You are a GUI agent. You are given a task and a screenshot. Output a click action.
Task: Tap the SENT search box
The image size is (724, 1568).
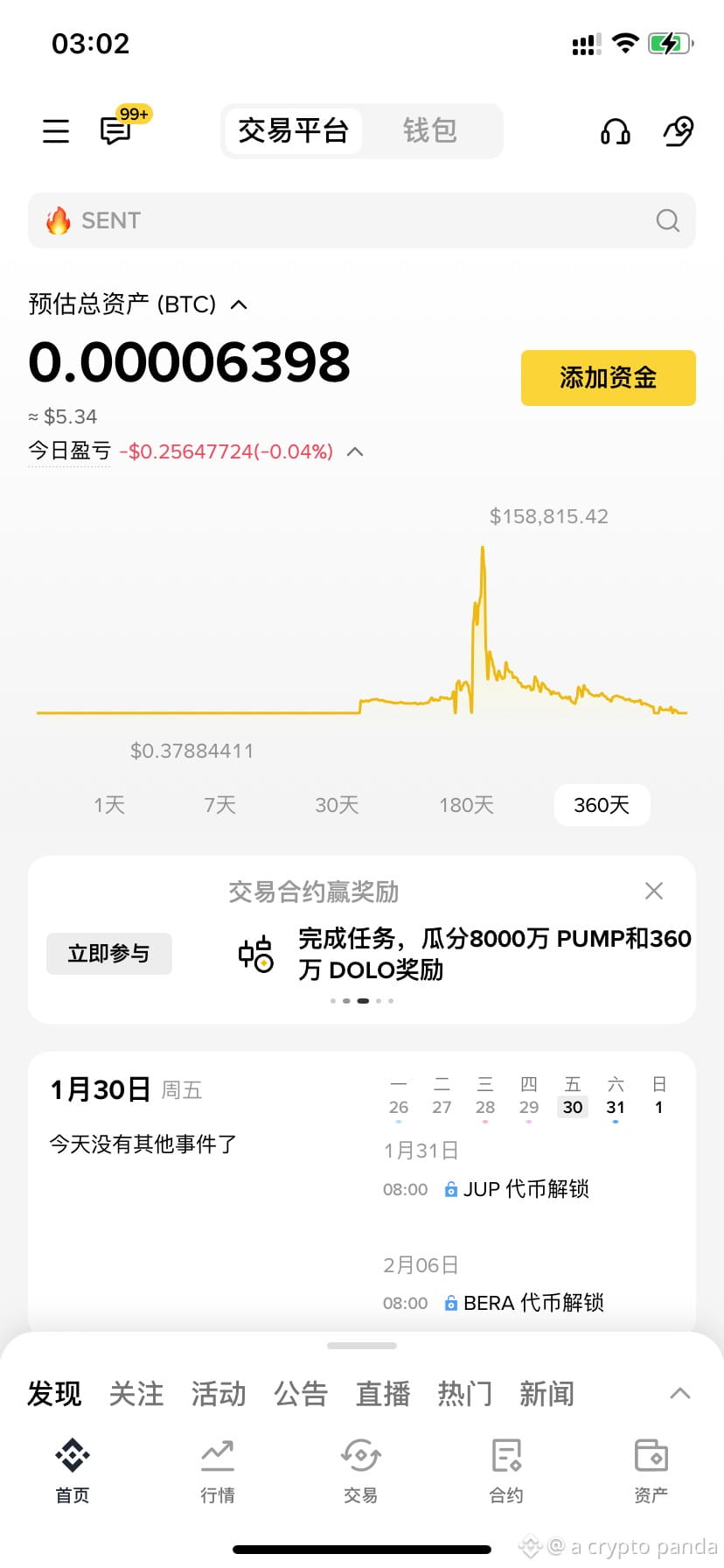[362, 220]
